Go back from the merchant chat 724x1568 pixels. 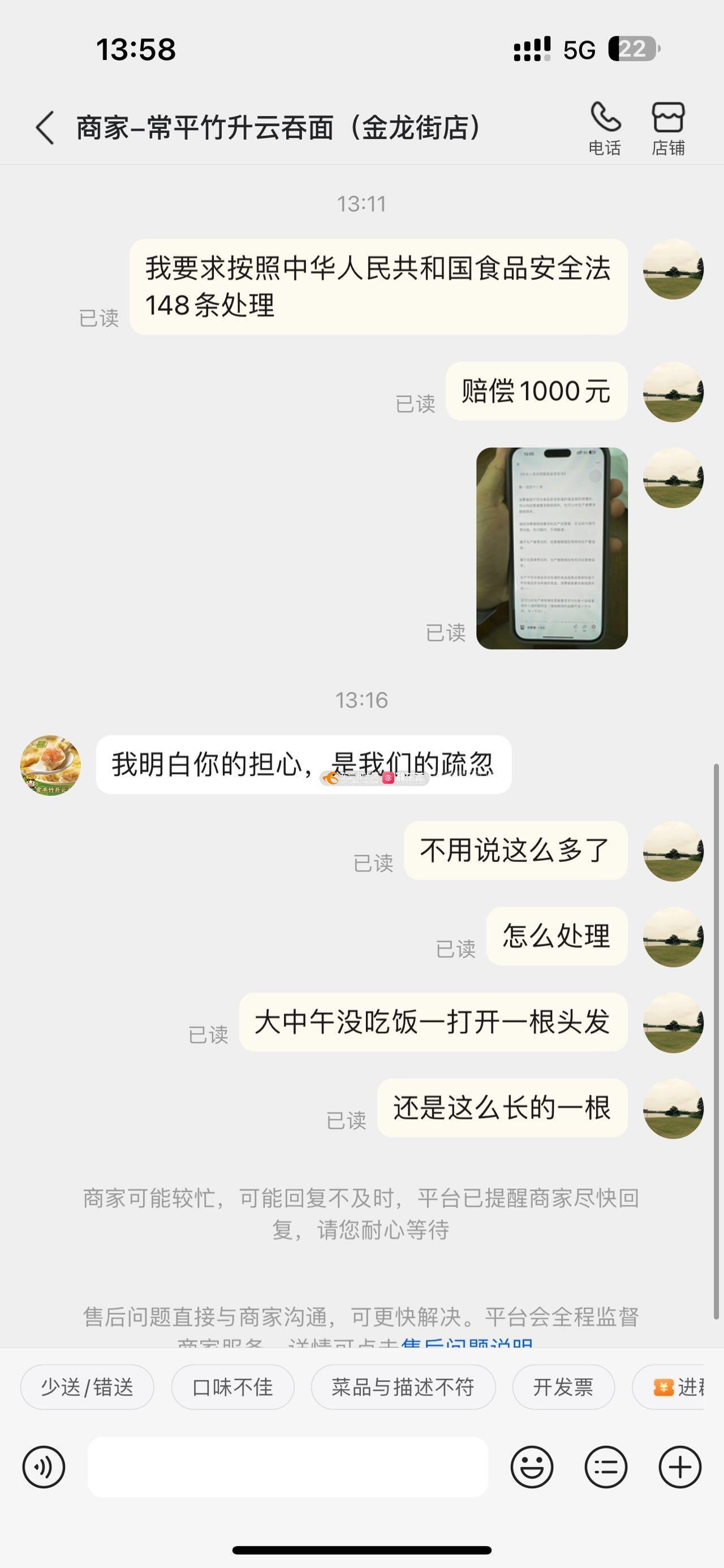pyautogui.click(x=45, y=128)
